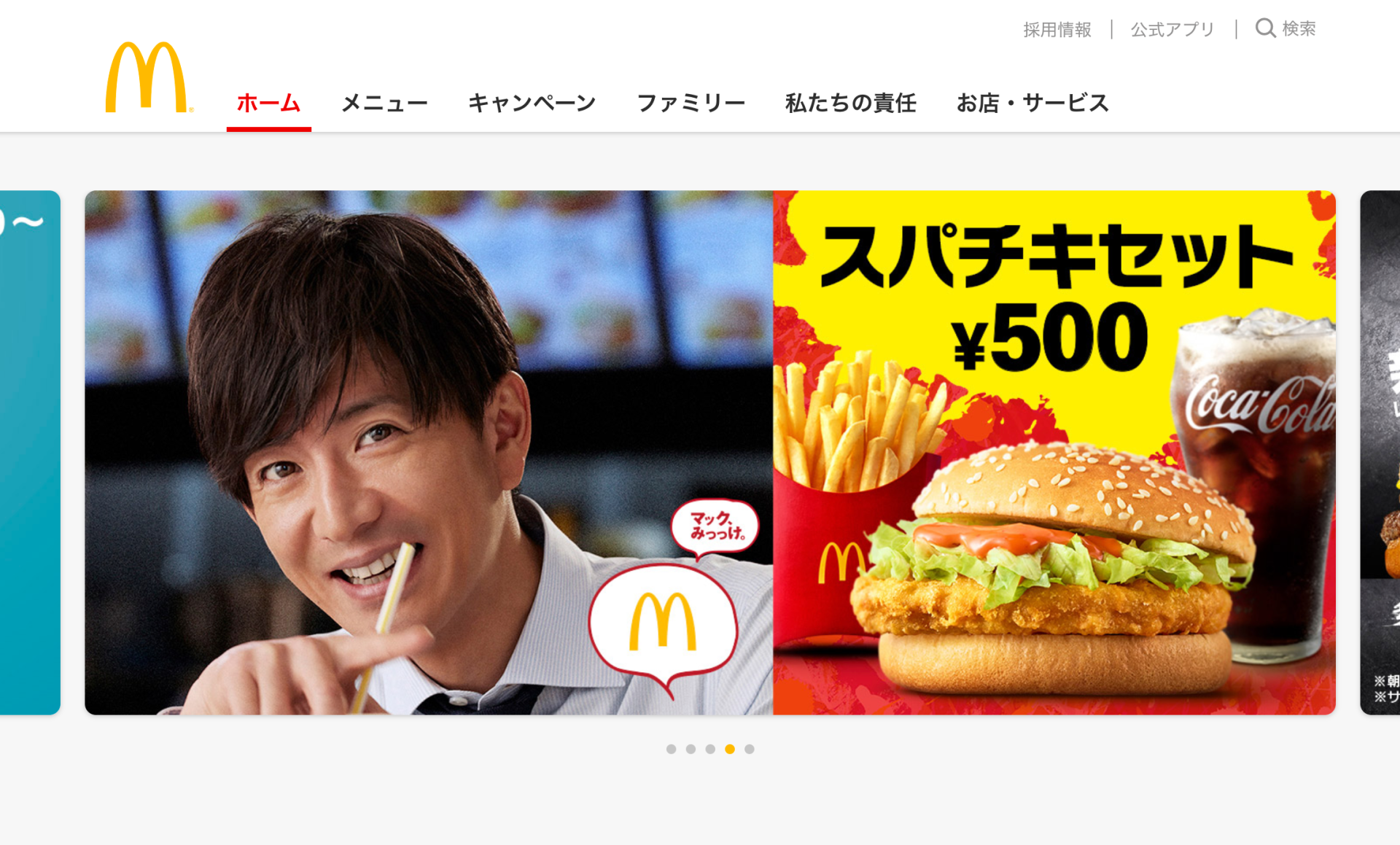
Task: Open the 検索 search icon
Action: 1266,28
